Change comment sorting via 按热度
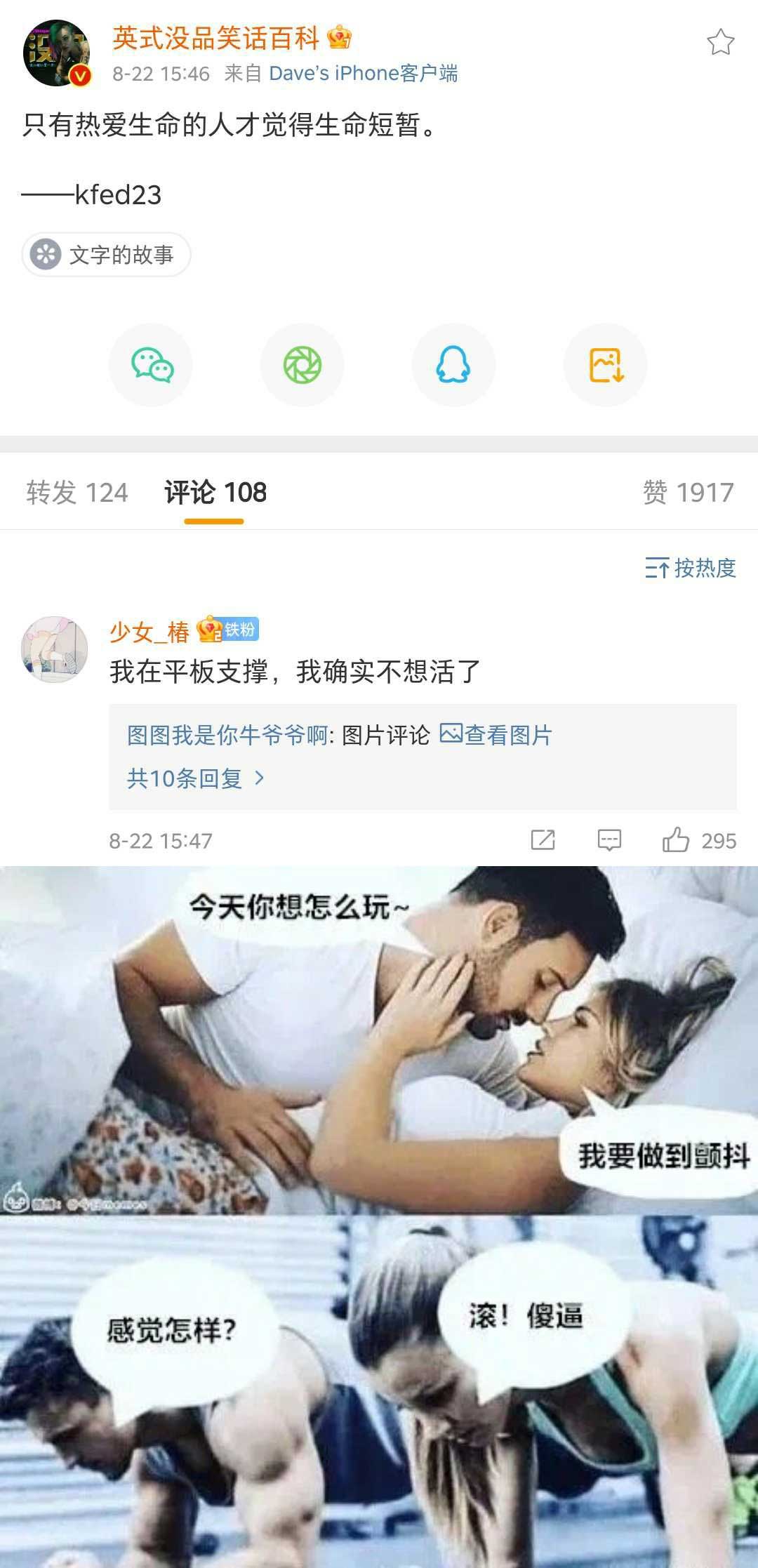 691,568
